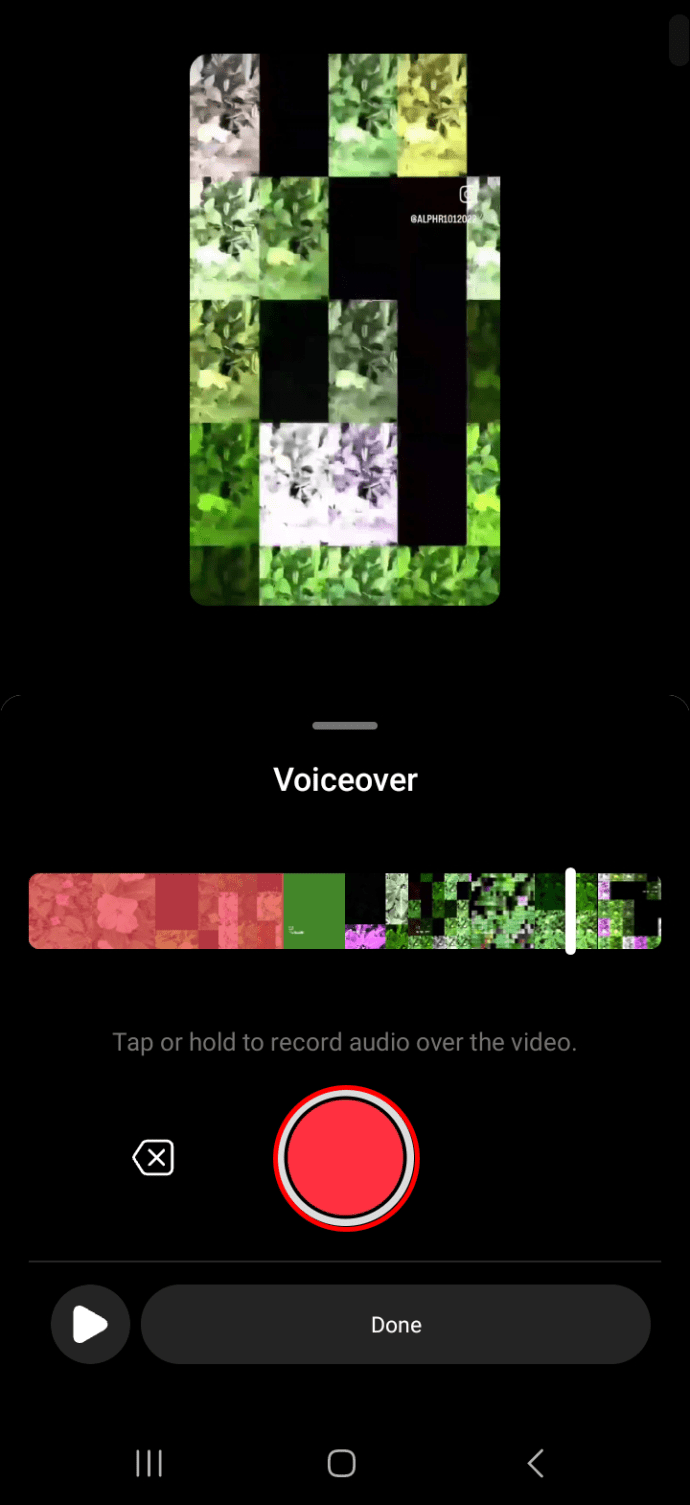Tap Done to finish voiceover

point(396,1324)
